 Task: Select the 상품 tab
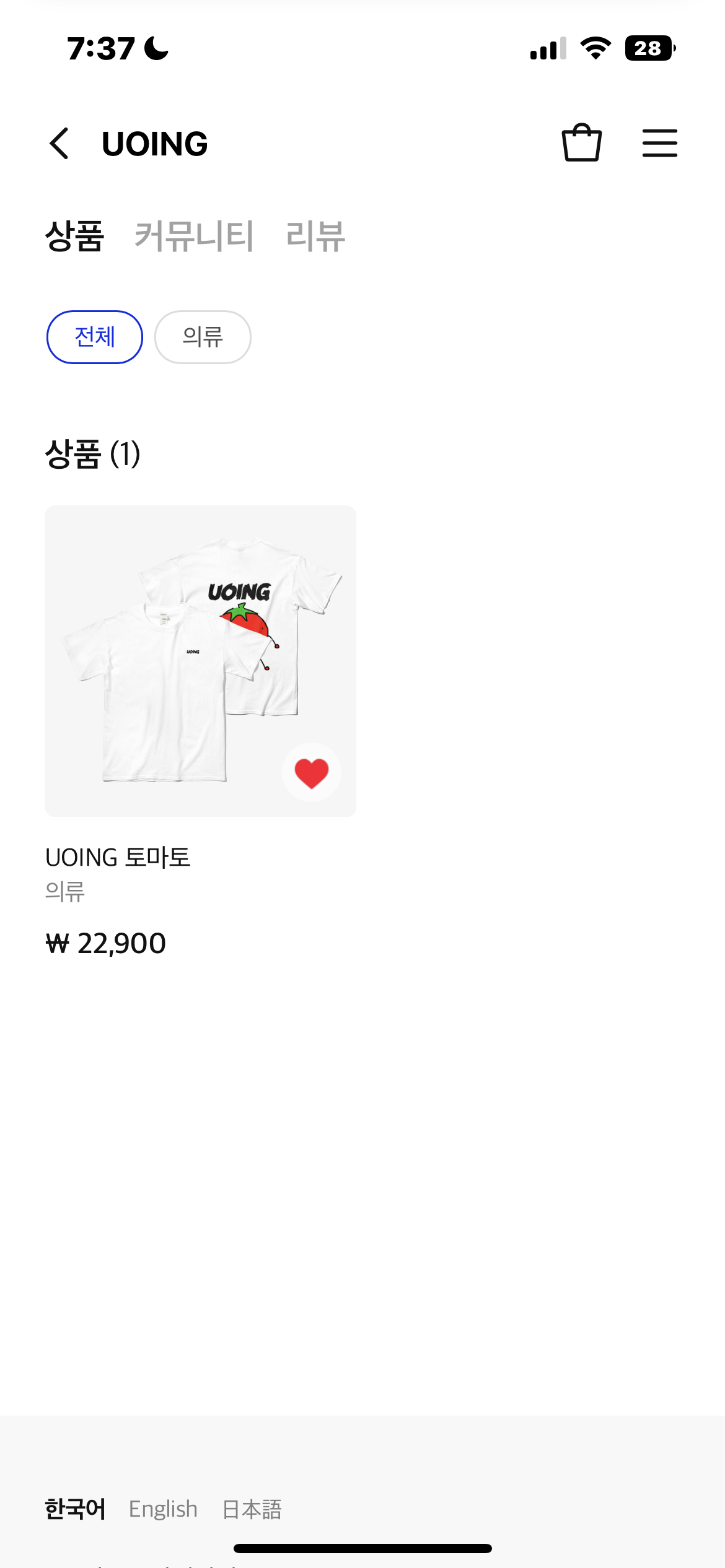(x=74, y=236)
